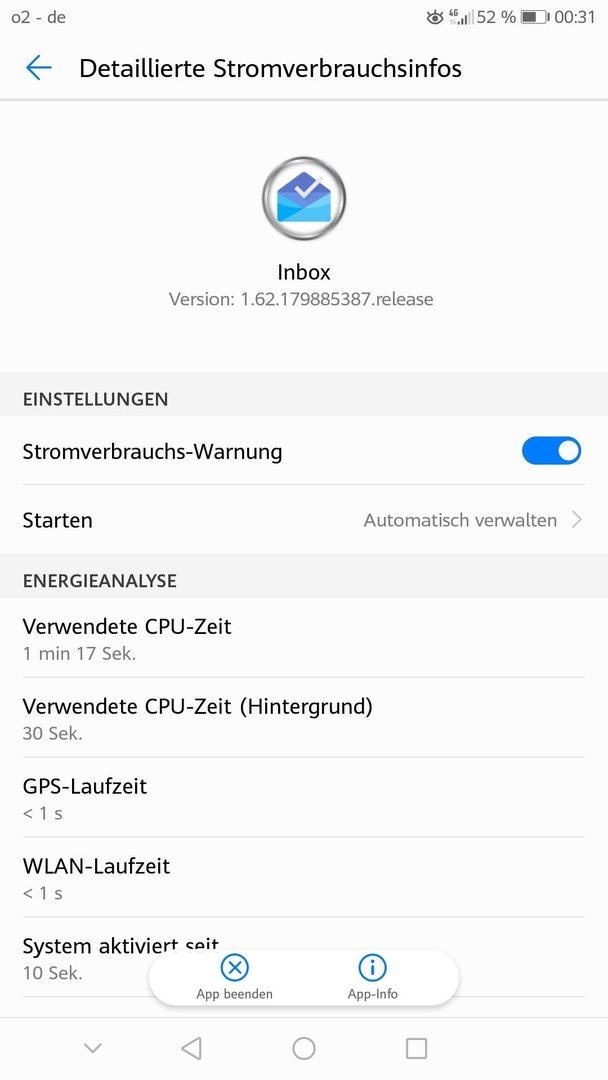Open App-Info for Inbox
This screenshot has width=608, height=1080.
click(x=373, y=977)
